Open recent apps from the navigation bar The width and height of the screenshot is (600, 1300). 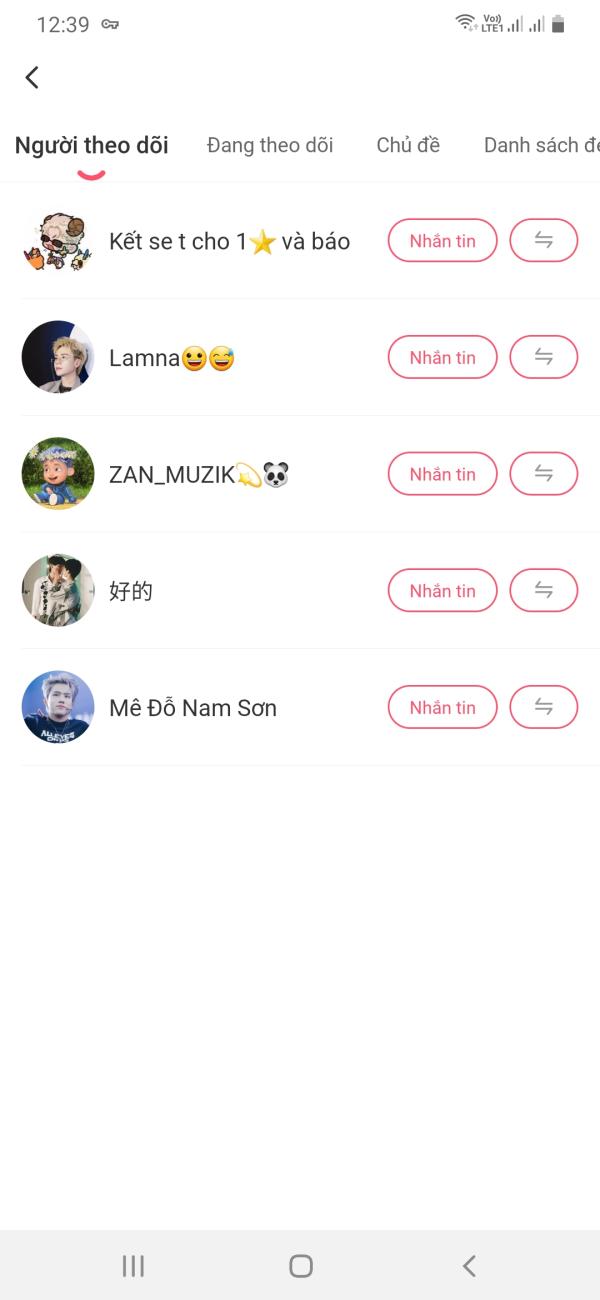133,1266
